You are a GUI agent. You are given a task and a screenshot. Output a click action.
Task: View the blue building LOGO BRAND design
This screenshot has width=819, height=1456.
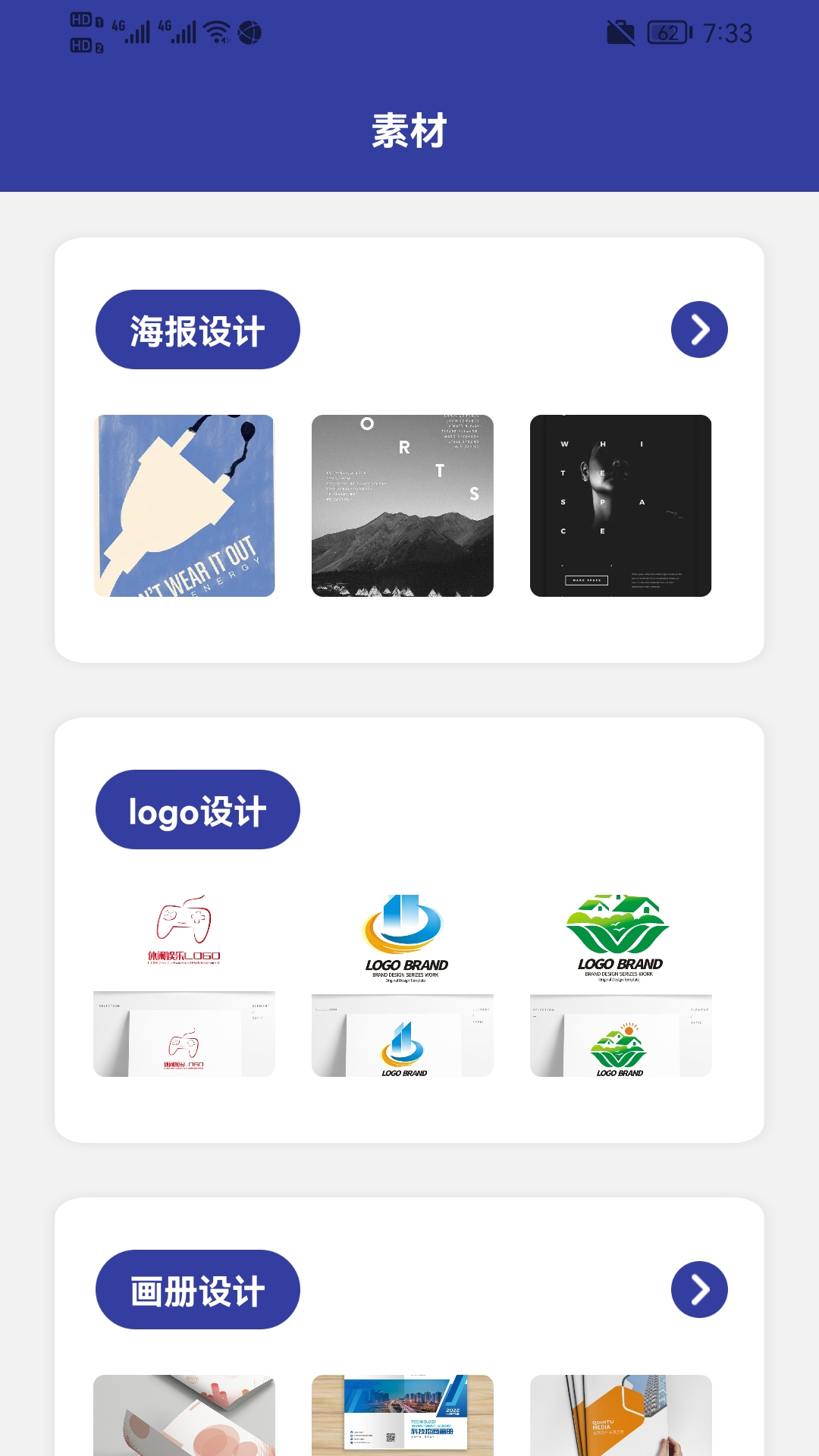pyautogui.click(x=403, y=985)
